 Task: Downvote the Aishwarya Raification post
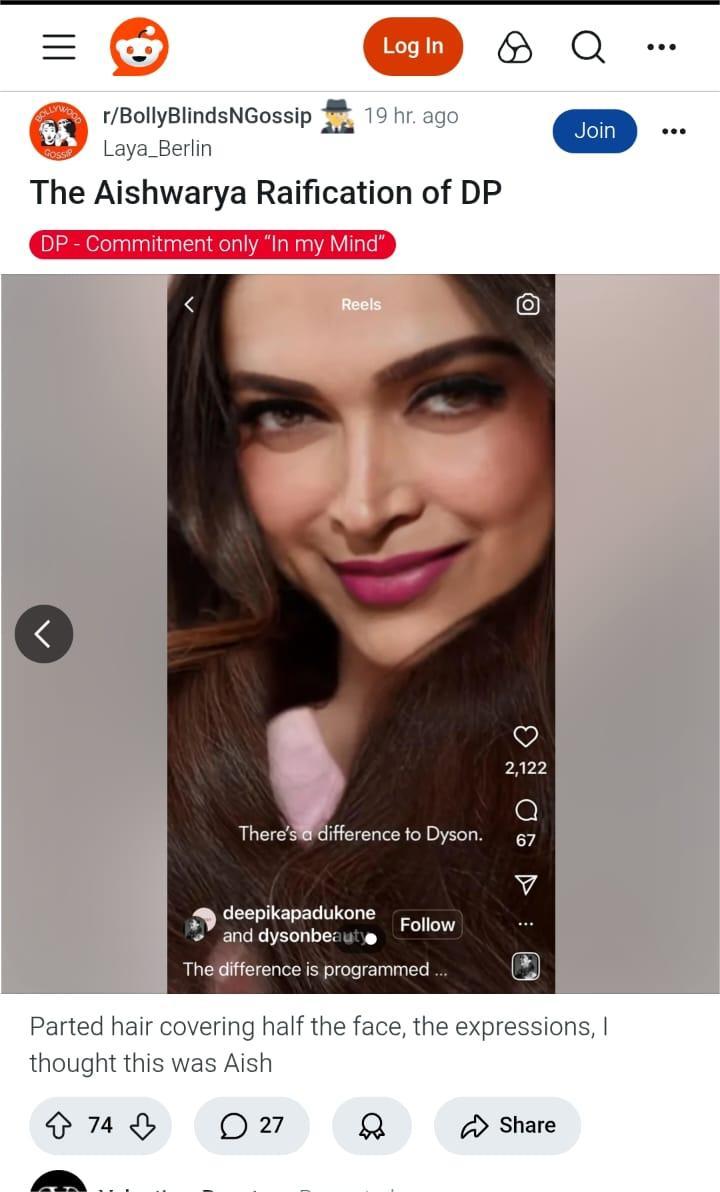pyautogui.click(x=143, y=1126)
